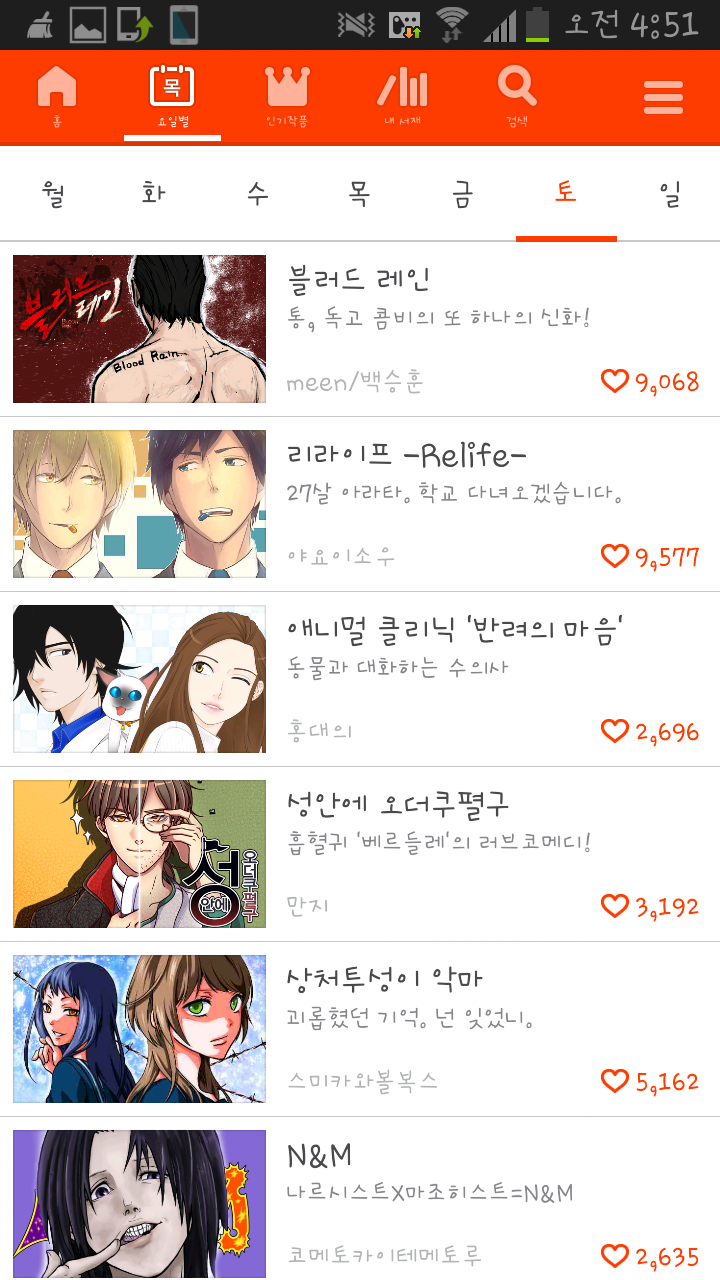Switch to the Monday (월) tab
The height and width of the screenshot is (1280, 720).
[x=52, y=194]
